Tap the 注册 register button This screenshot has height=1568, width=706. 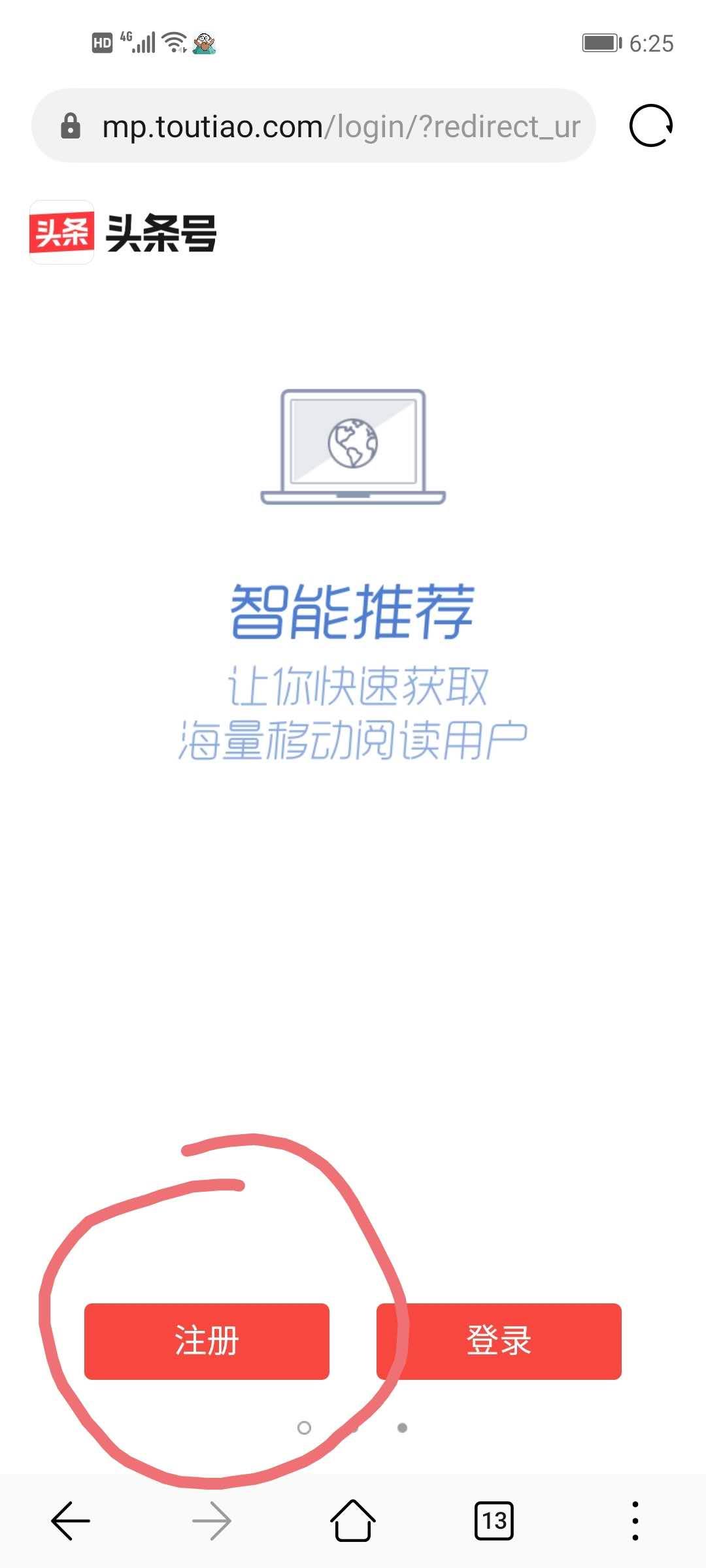coord(207,1341)
